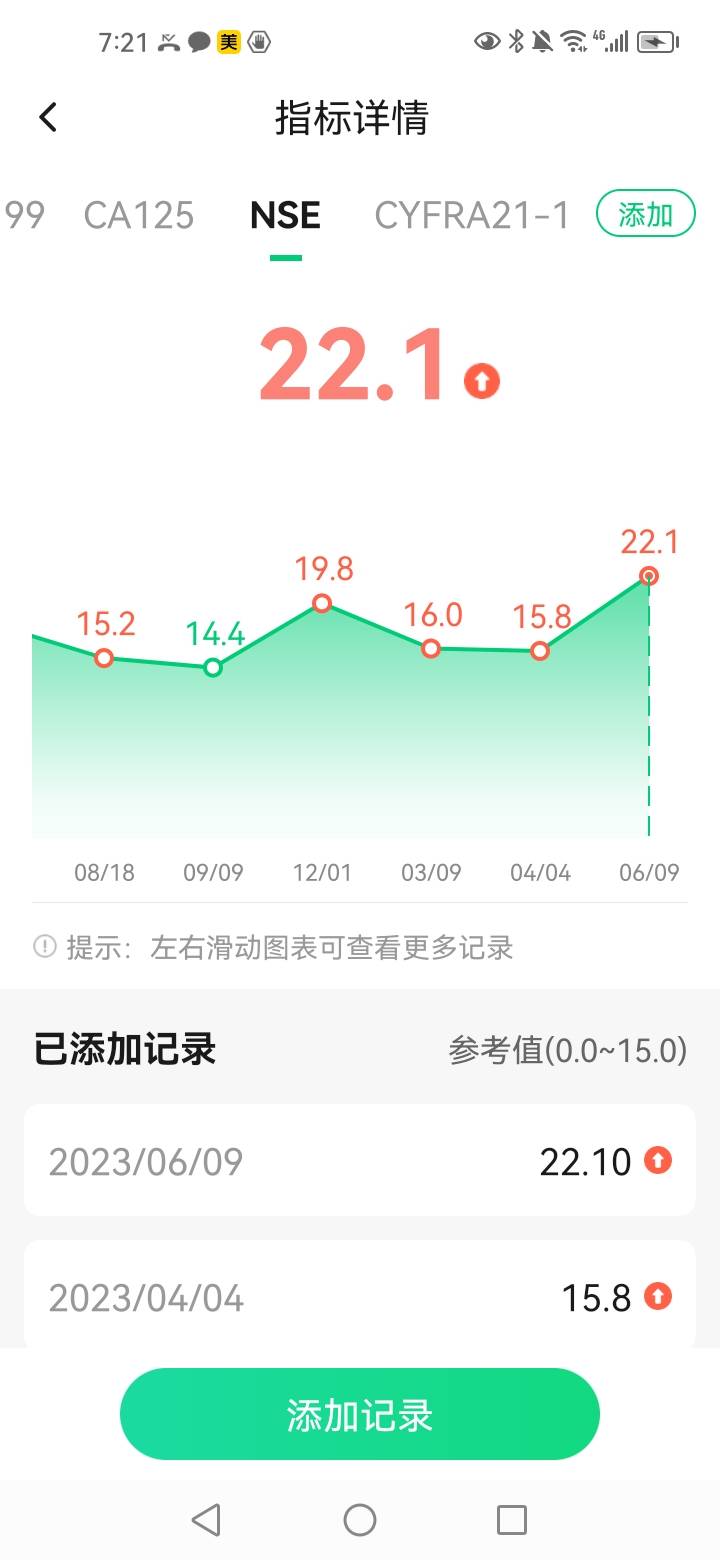Open the 2023/06/09 record entry

click(360, 1160)
